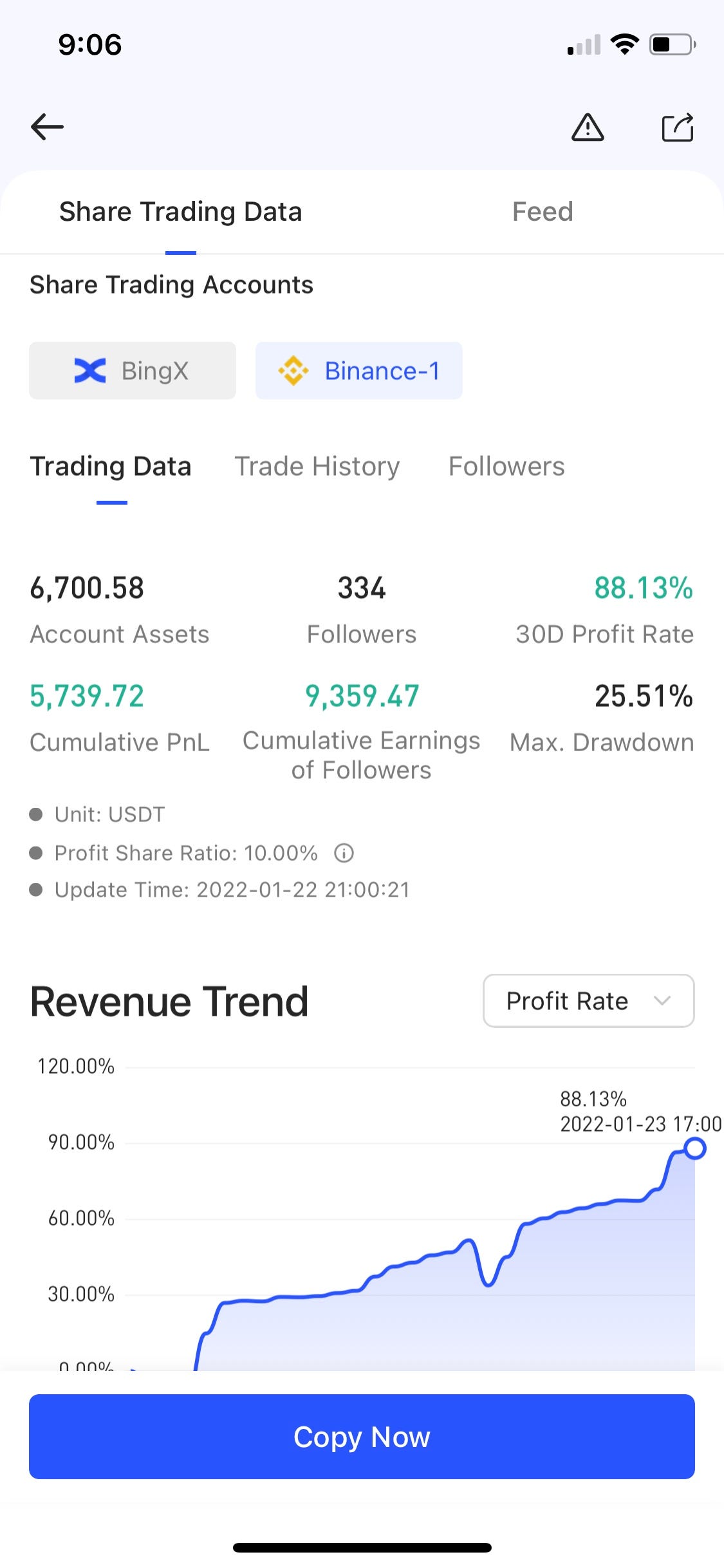Select the Binance-1 trading account
Image resolution: width=724 pixels, height=1568 pixels.
tap(359, 371)
